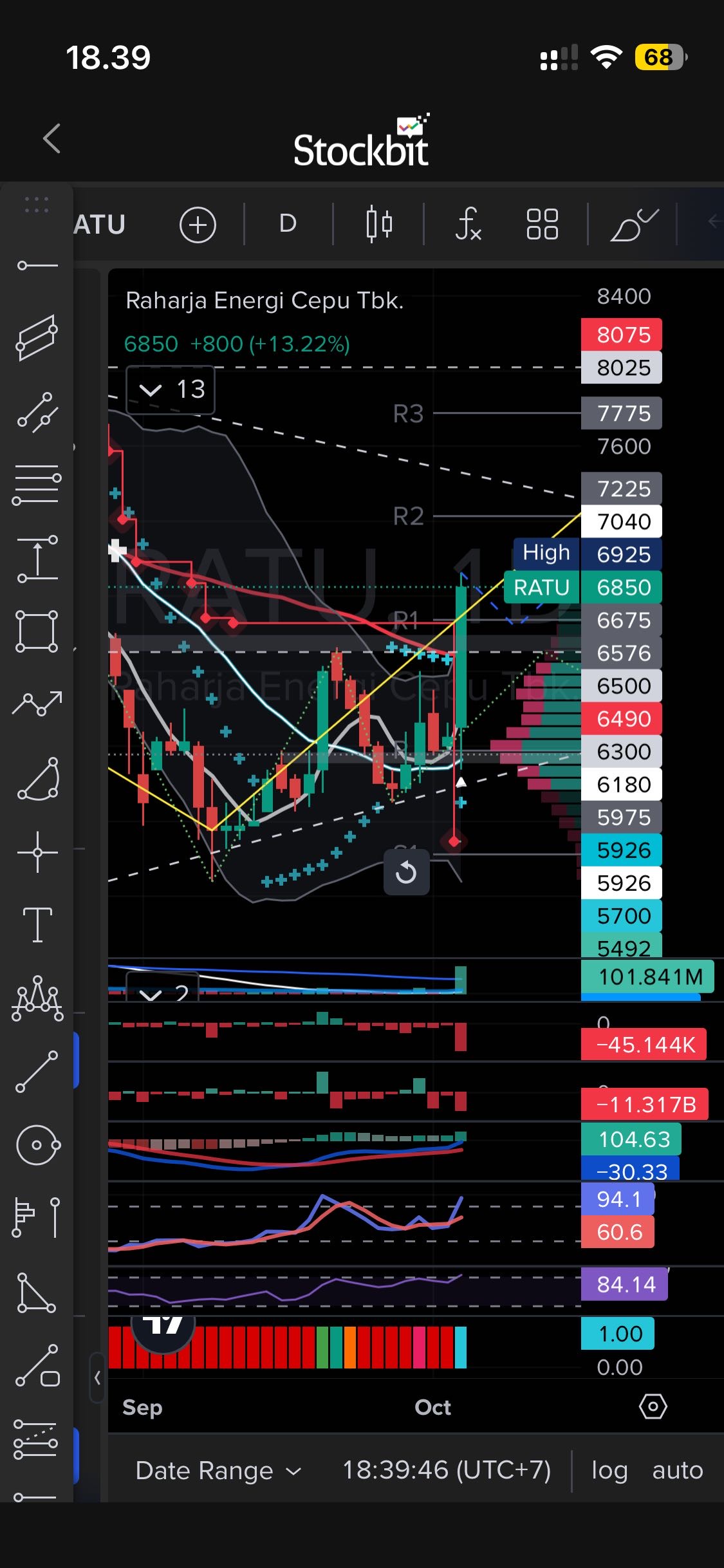
Task: Open the candlestick chart type selector
Action: [x=379, y=224]
